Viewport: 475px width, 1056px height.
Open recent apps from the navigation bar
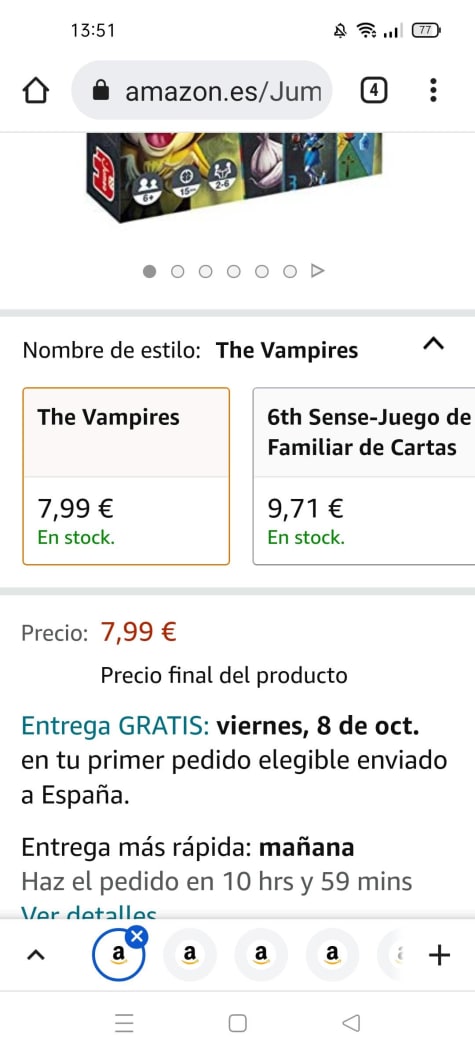[x=124, y=1024]
